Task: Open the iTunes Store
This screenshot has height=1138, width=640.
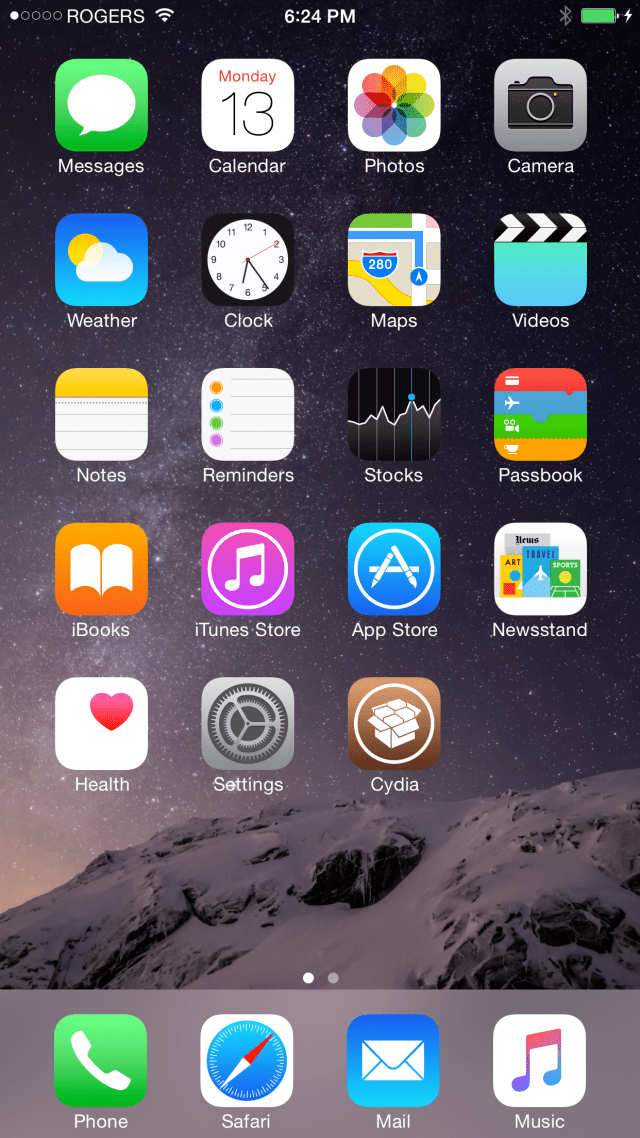Action: tap(248, 569)
